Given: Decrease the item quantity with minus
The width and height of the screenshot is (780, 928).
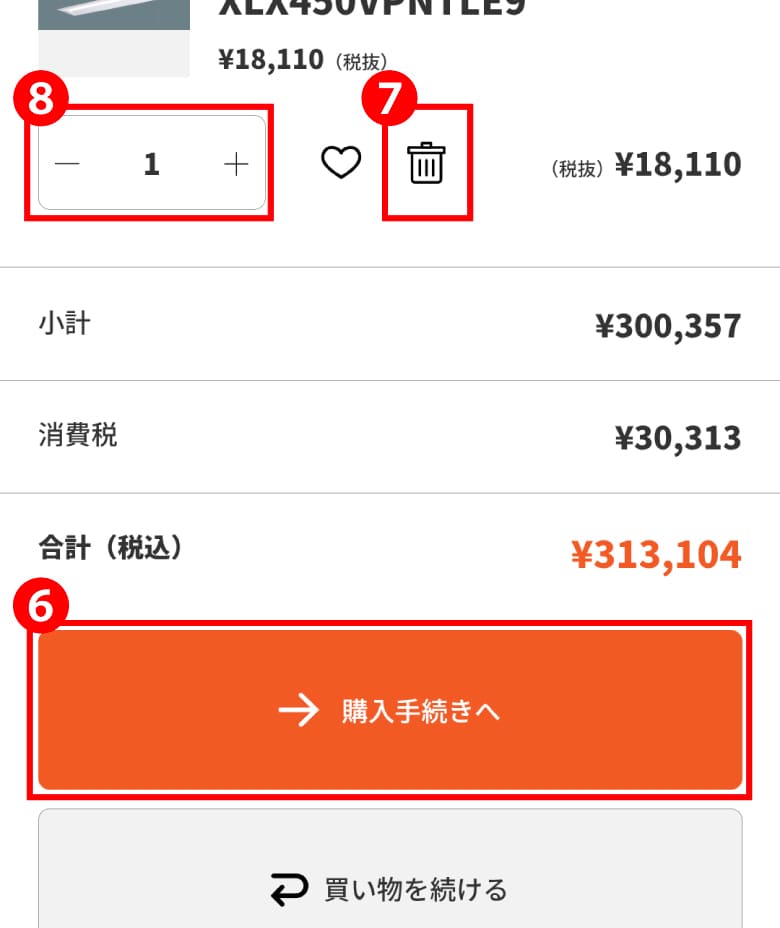Looking at the screenshot, I should click(x=67, y=164).
